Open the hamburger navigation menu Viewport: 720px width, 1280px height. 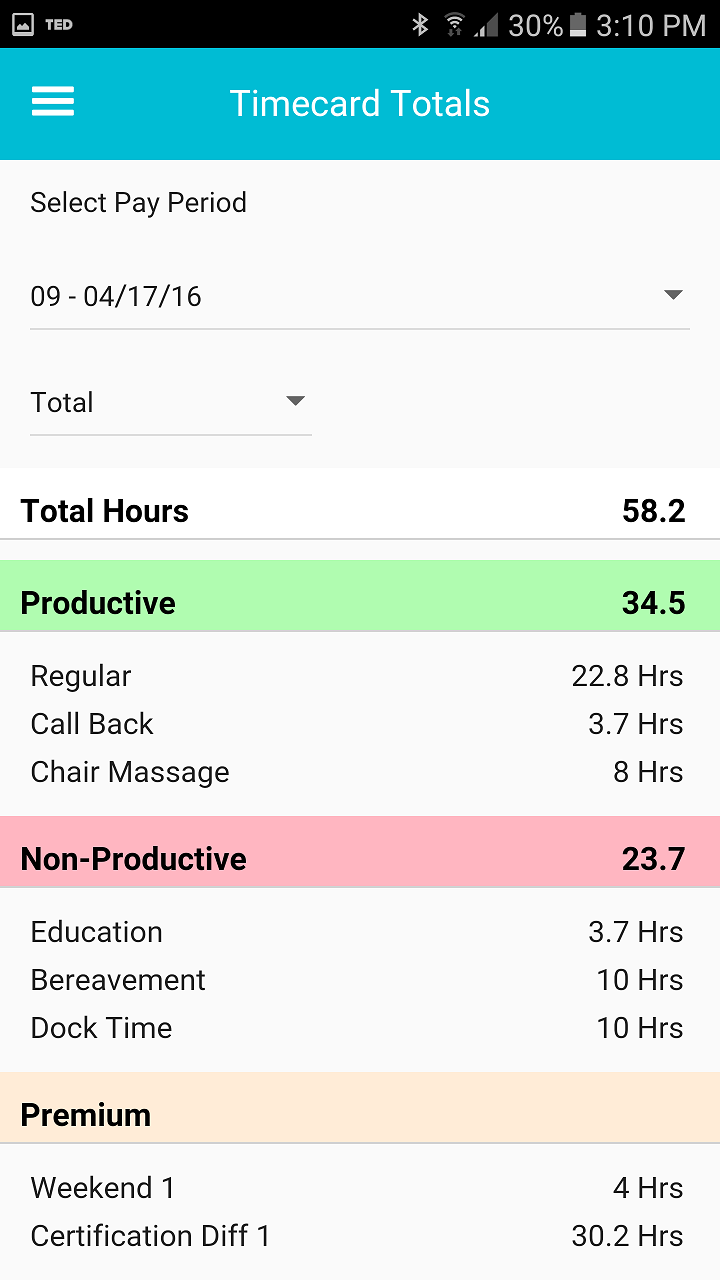pos(53,103)
